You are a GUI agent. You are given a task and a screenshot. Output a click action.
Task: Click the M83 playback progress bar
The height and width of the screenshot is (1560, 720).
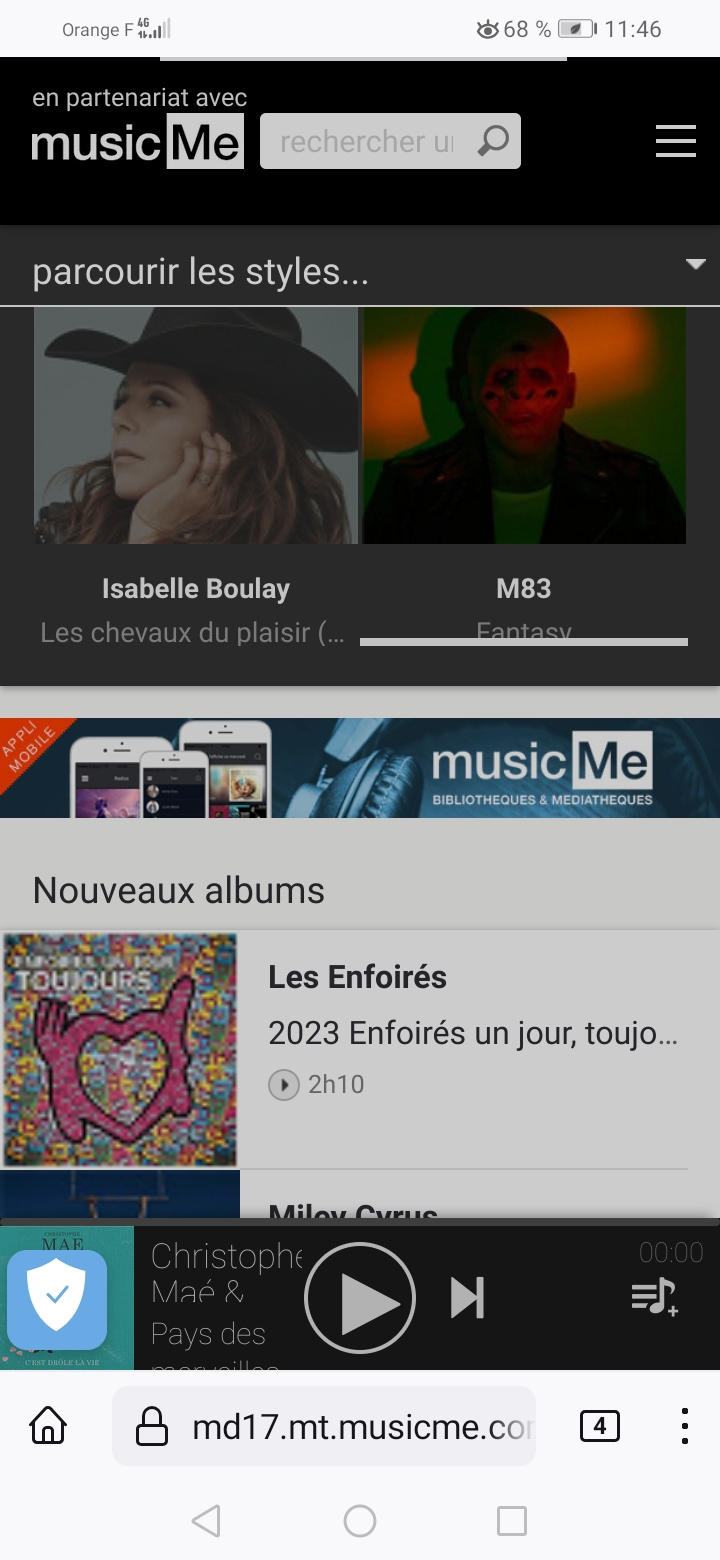pos(523,641)
